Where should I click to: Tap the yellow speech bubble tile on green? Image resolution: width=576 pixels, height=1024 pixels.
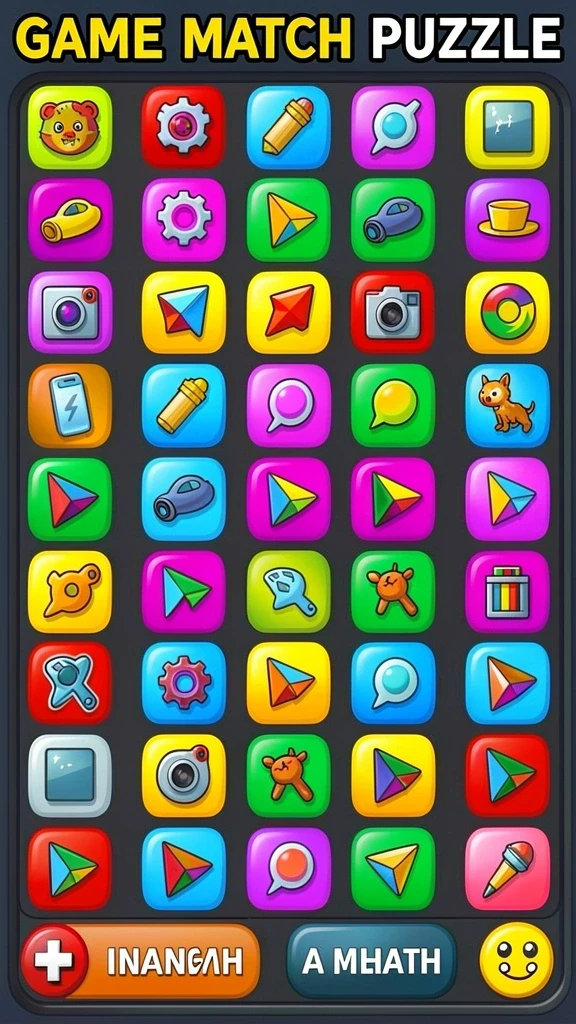point(392,406)
